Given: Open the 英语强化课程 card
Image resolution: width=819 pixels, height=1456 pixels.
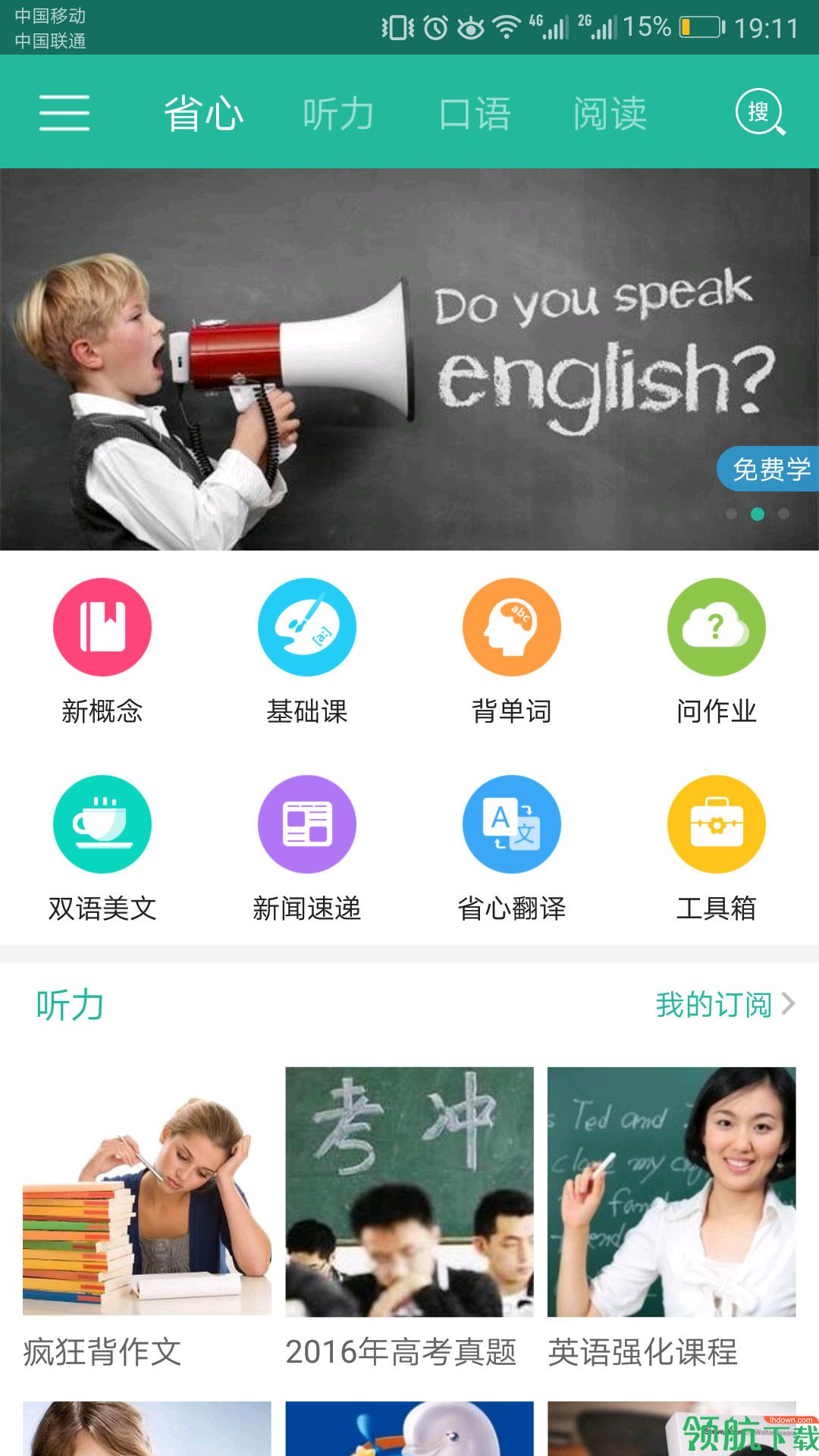Looking at the screenshot, I should [x=672, y=1192].
